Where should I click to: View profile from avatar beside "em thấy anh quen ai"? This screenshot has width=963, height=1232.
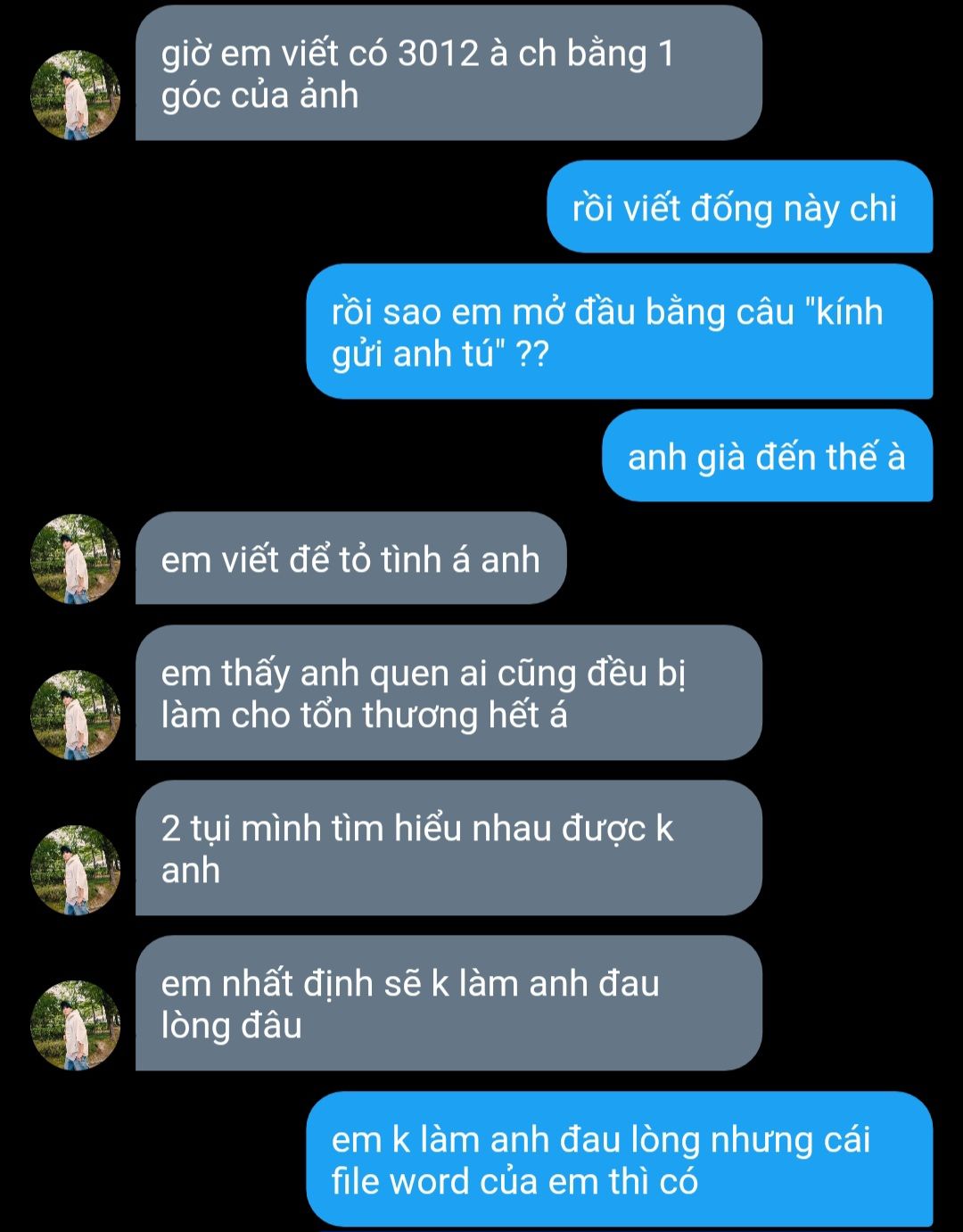point(76,715)
